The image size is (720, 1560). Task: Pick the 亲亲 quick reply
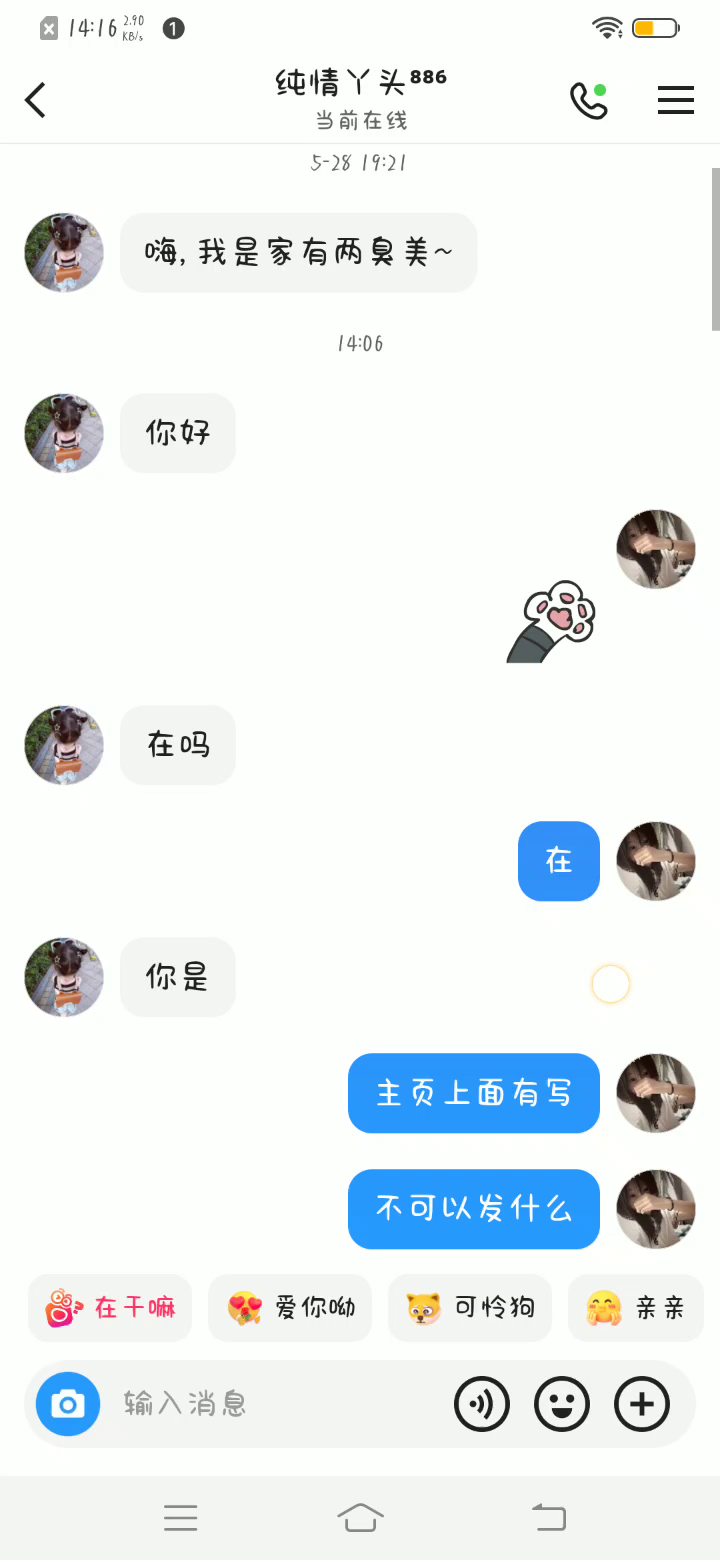point(636,1308)
